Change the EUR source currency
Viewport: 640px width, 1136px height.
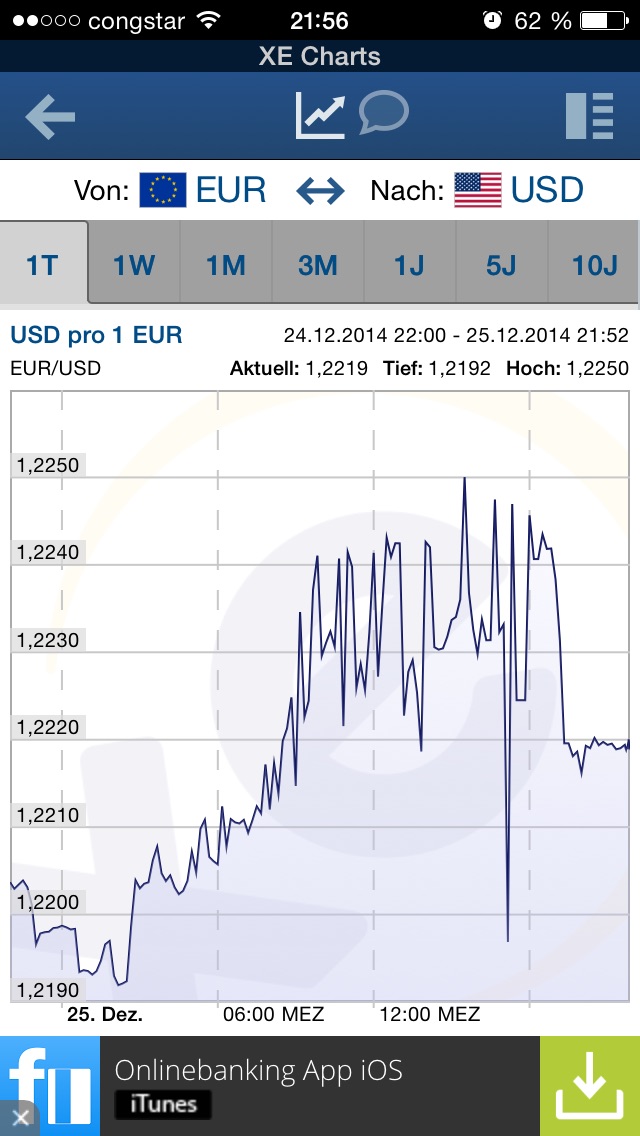203,190
